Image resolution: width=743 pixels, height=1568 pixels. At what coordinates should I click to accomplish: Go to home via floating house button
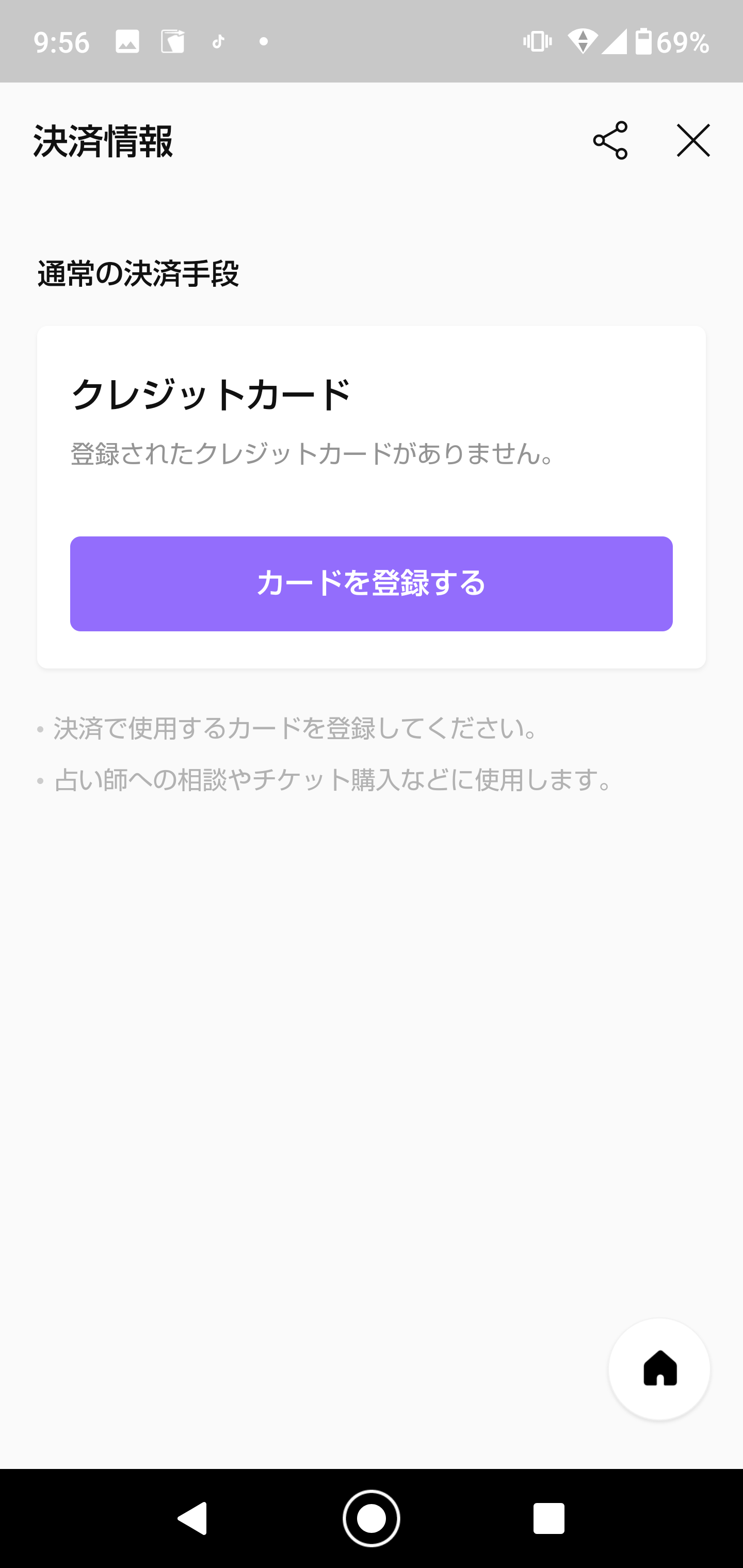pyautogui.click(x=659, y=1369)
